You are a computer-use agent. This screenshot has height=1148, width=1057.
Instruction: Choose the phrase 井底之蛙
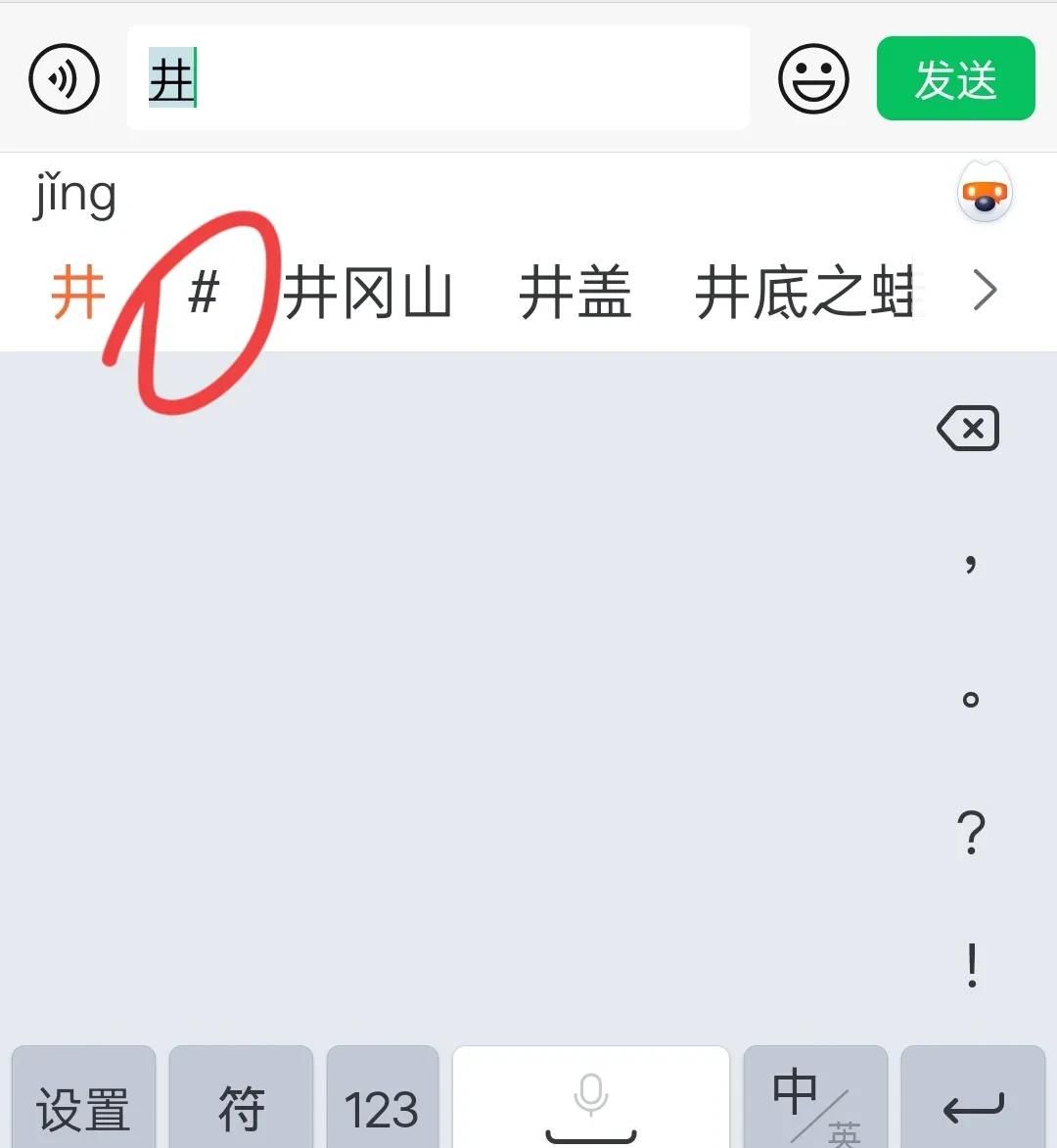[804, 293]
